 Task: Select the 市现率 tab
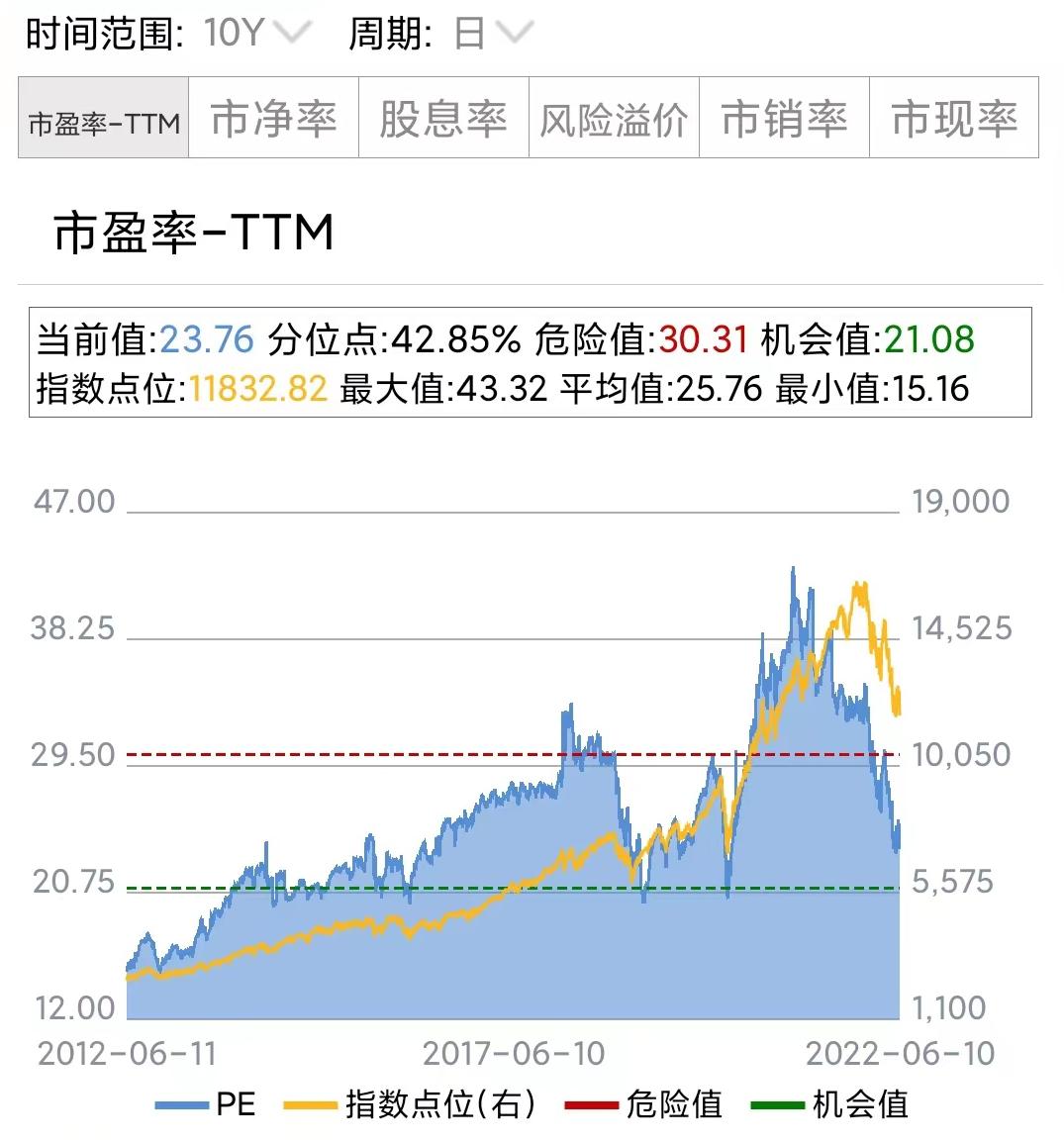pos(953,118)
